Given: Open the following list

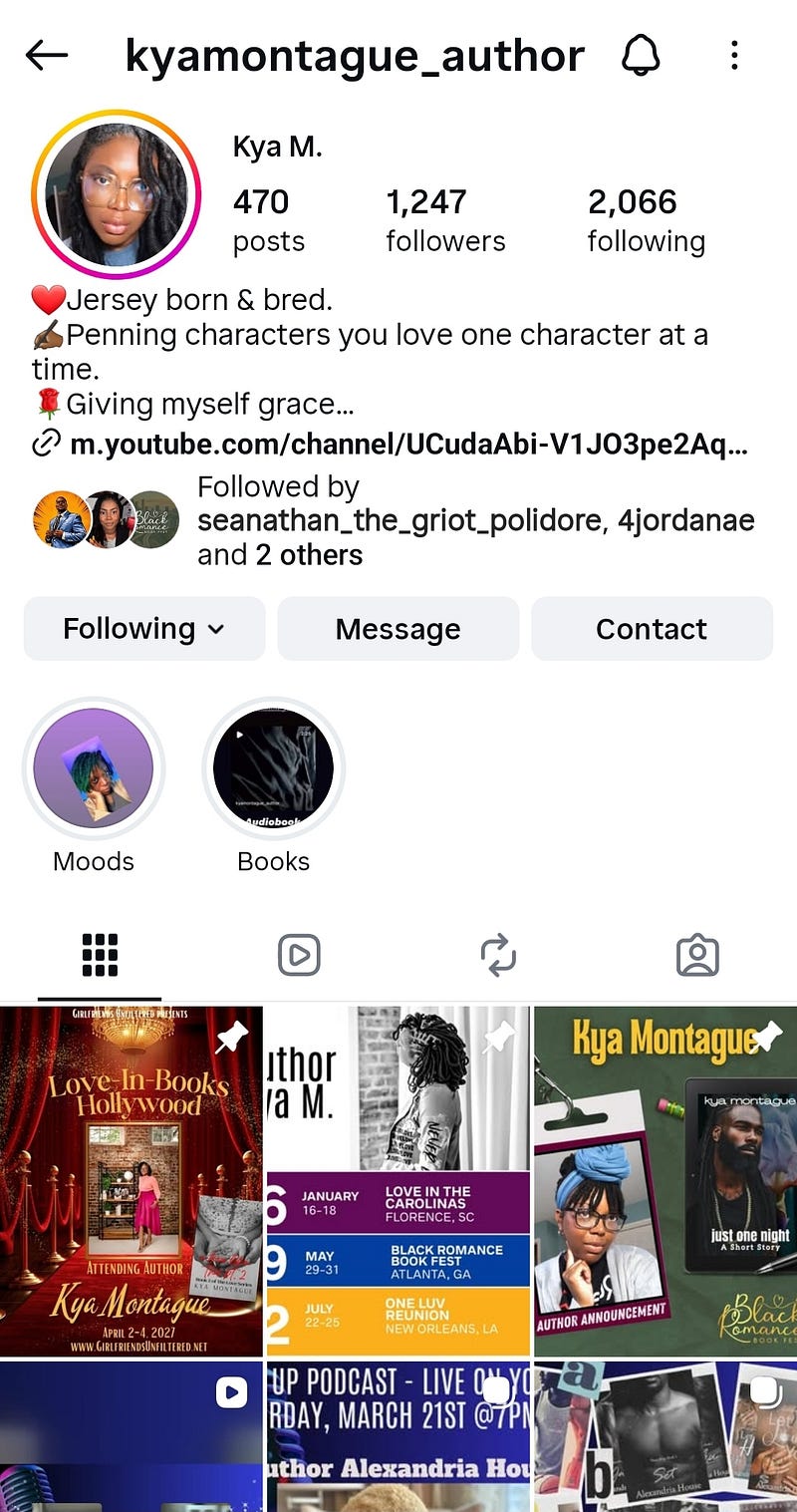Looking at the screenshot, I should tap(646, 220).
